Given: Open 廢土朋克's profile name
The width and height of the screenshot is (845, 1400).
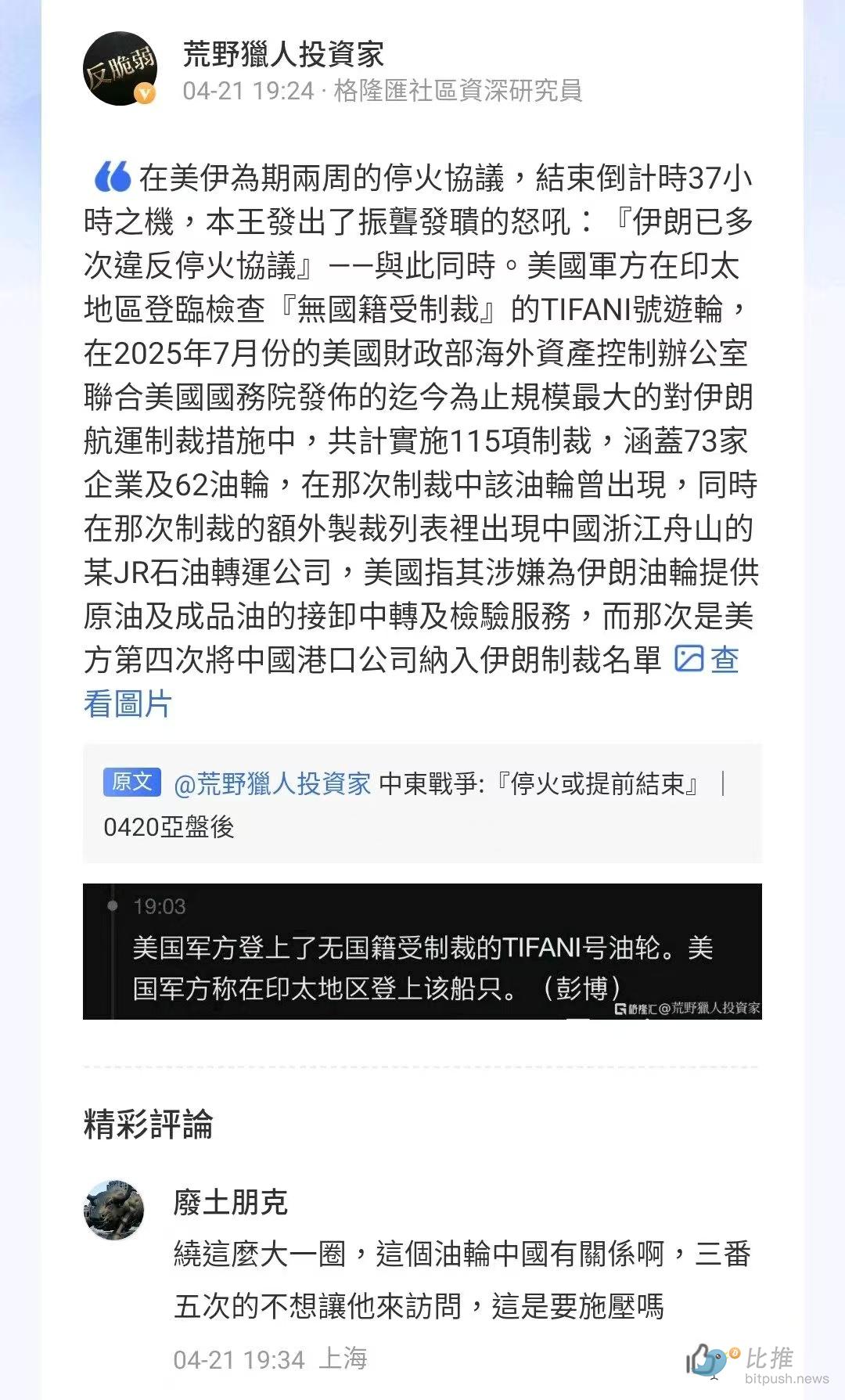Looking at the screenshot, I should [x=230, y=1201].
